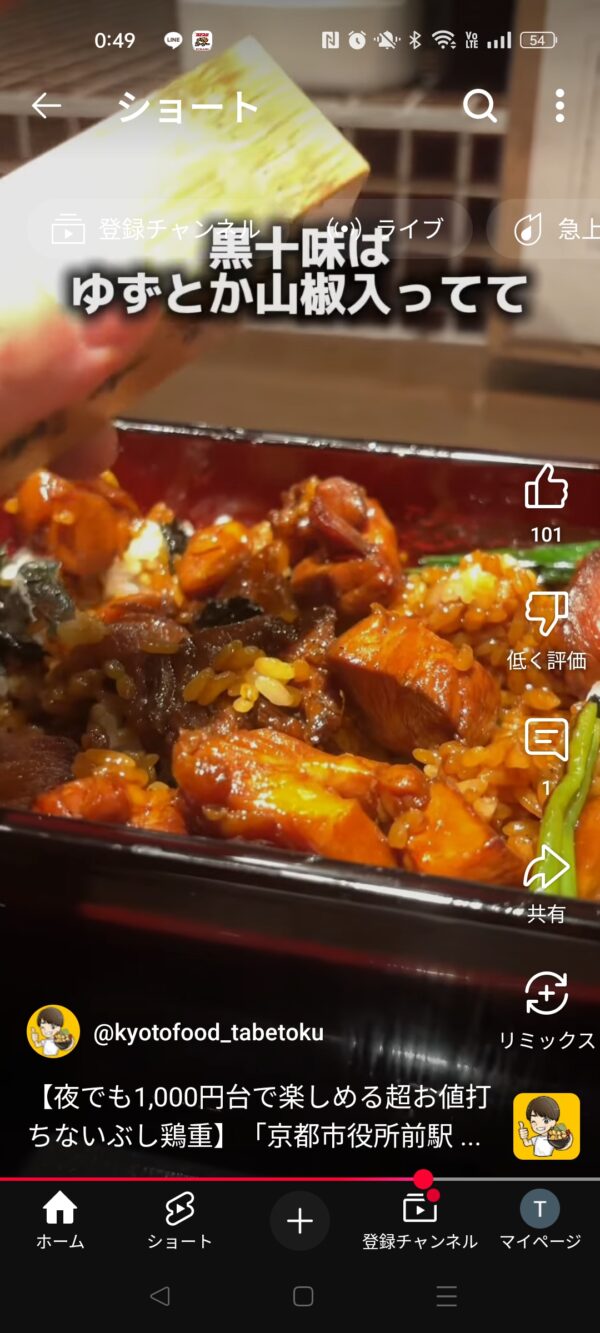Select the 登録チャンネル chip
This screenshot has width=600, height=1333.
(x=150, y=229)
